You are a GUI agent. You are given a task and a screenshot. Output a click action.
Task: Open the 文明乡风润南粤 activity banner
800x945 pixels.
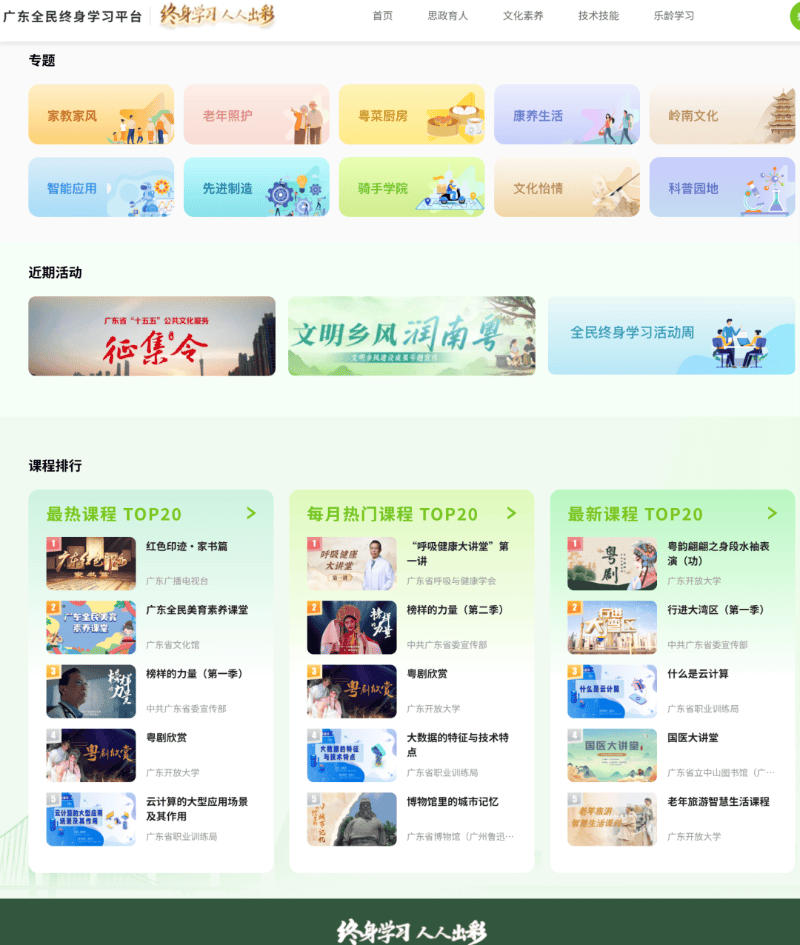[411, 336]
